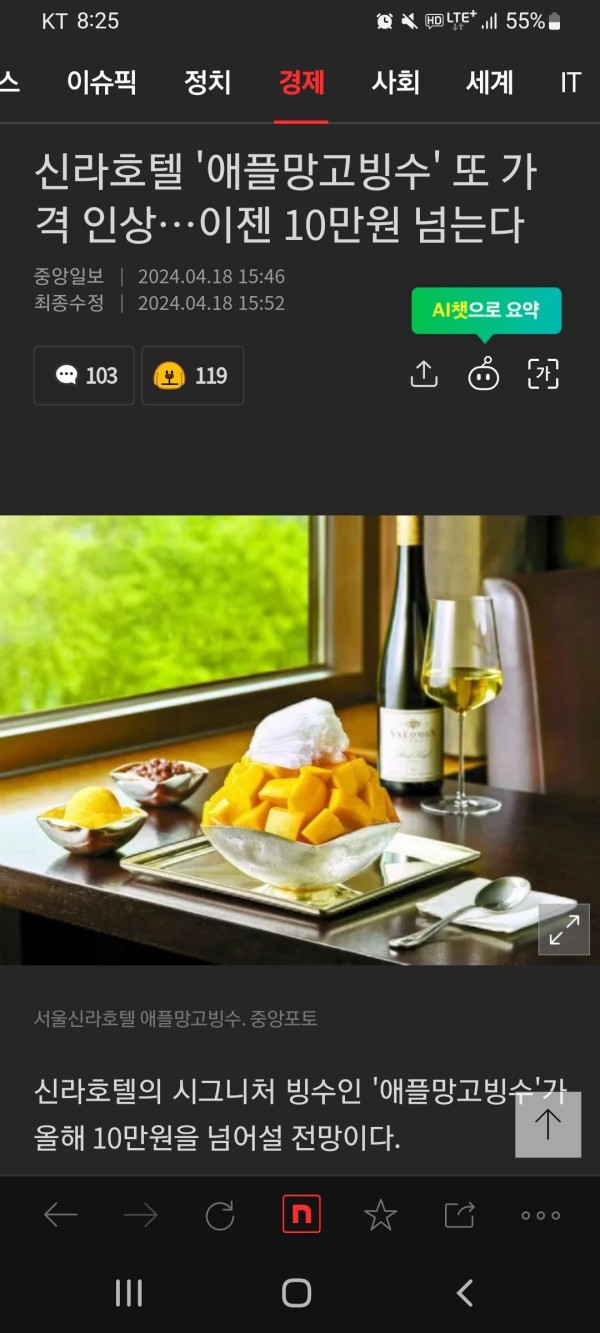
Task: Change article font size
Action: pyautogui.click(x=543, y=374)
